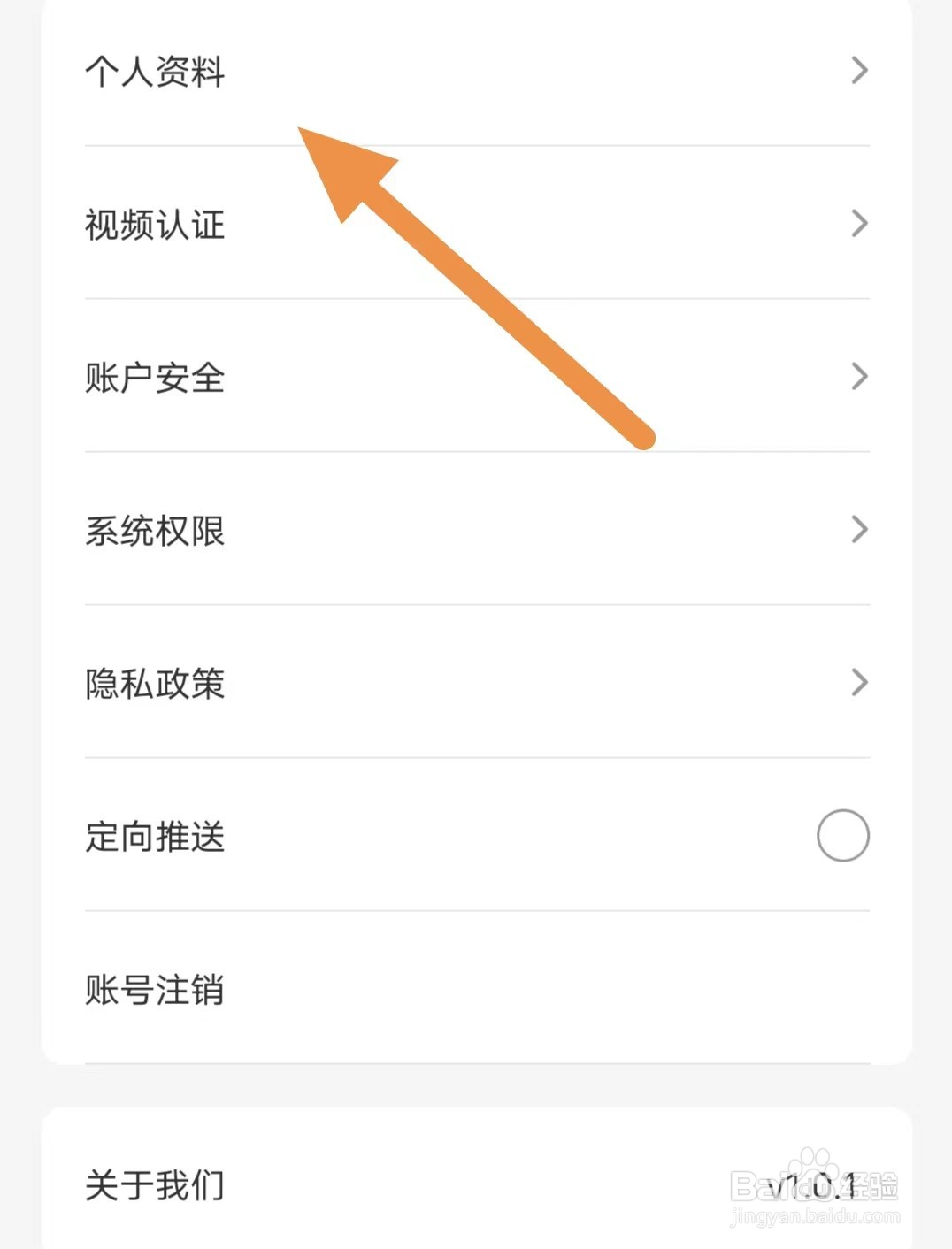This screenshot has height=1249, width=952.
Task: Click the circular switch next to 定向推送
Action: click(x=842, y=834)
